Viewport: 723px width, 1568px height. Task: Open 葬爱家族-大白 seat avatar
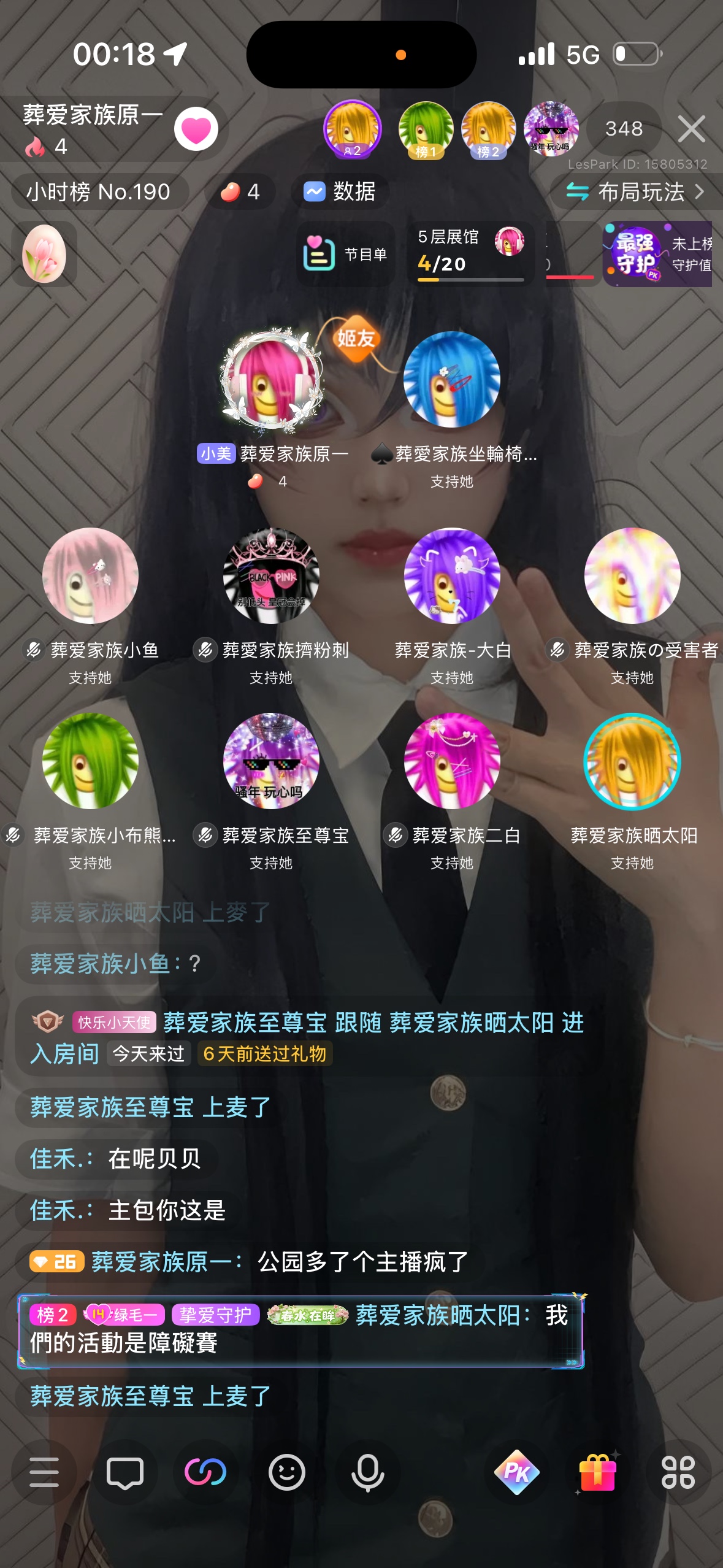point(452,576)
